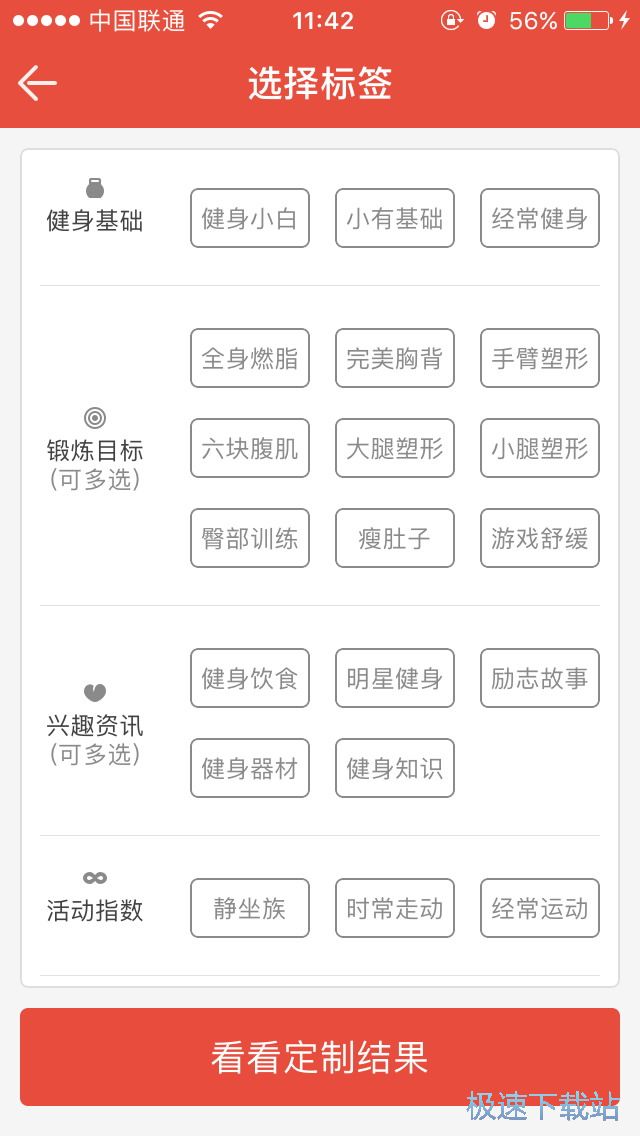Tap the 游戏舒缓 chip
This screenshot has width=640, height=1136.
(540, 538)
